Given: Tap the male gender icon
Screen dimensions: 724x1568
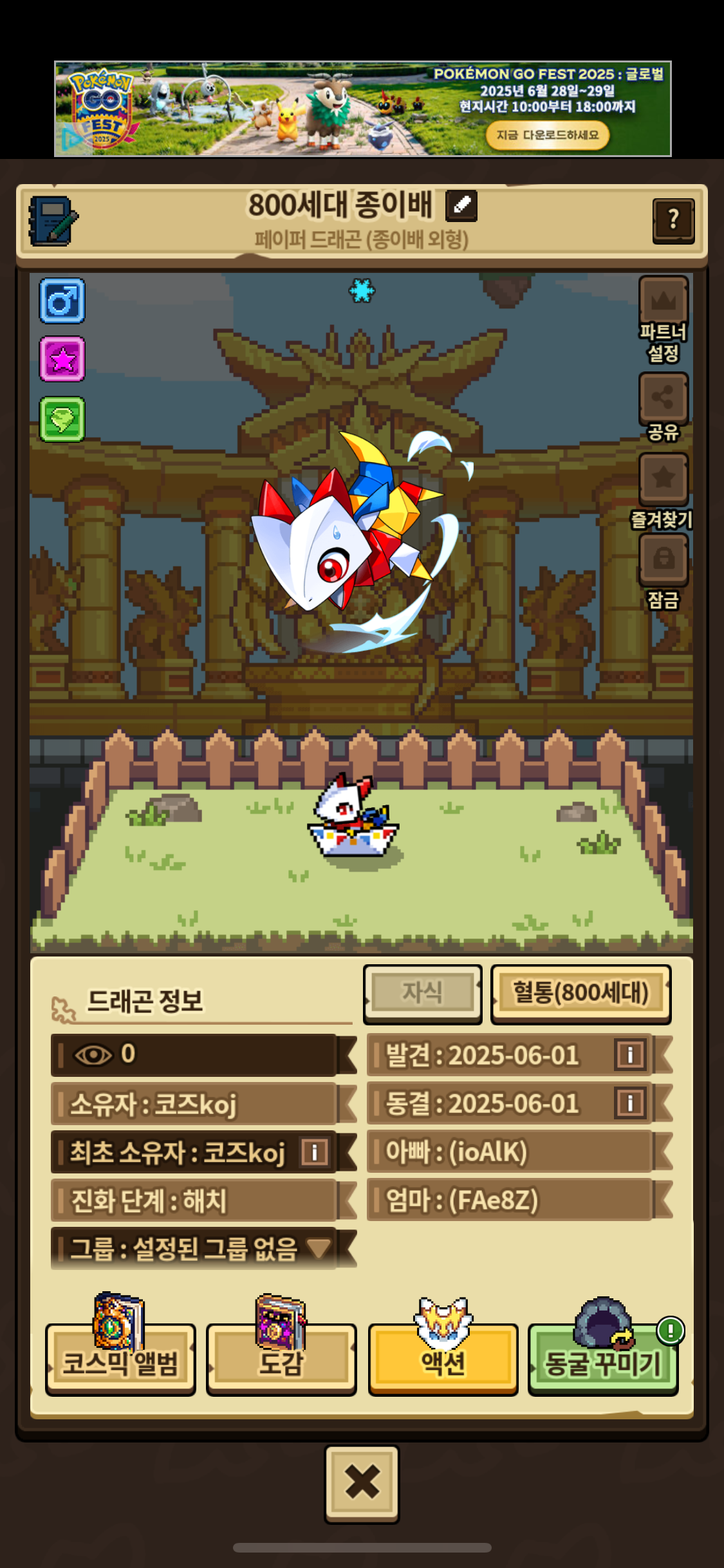Looking at the screenshot, I should [x=62, y=301].
